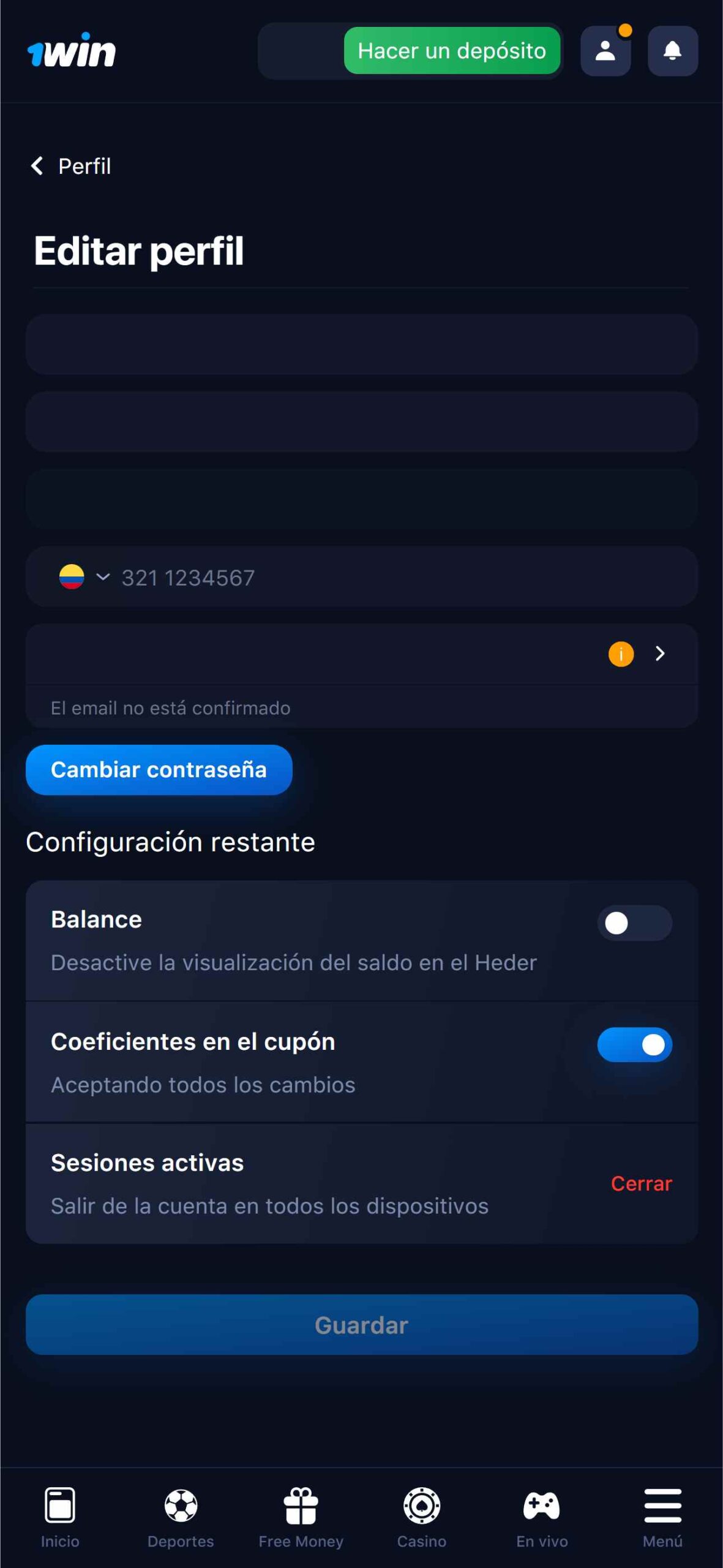Switch to the Deportes tab

[181, 1517]
